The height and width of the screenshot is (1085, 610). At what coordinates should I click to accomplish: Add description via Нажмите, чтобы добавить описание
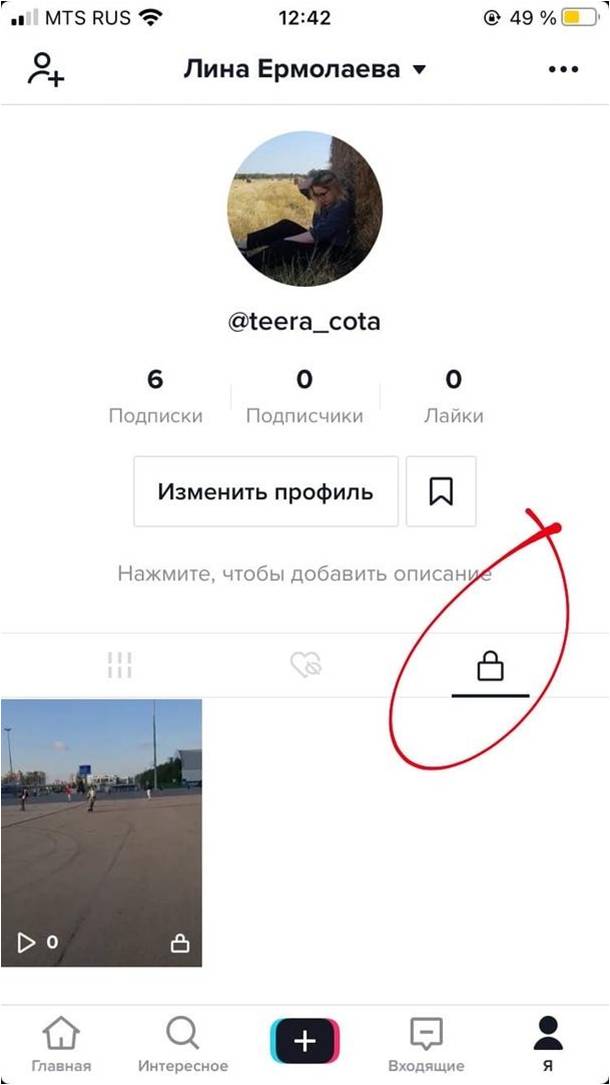coord(304,574)
